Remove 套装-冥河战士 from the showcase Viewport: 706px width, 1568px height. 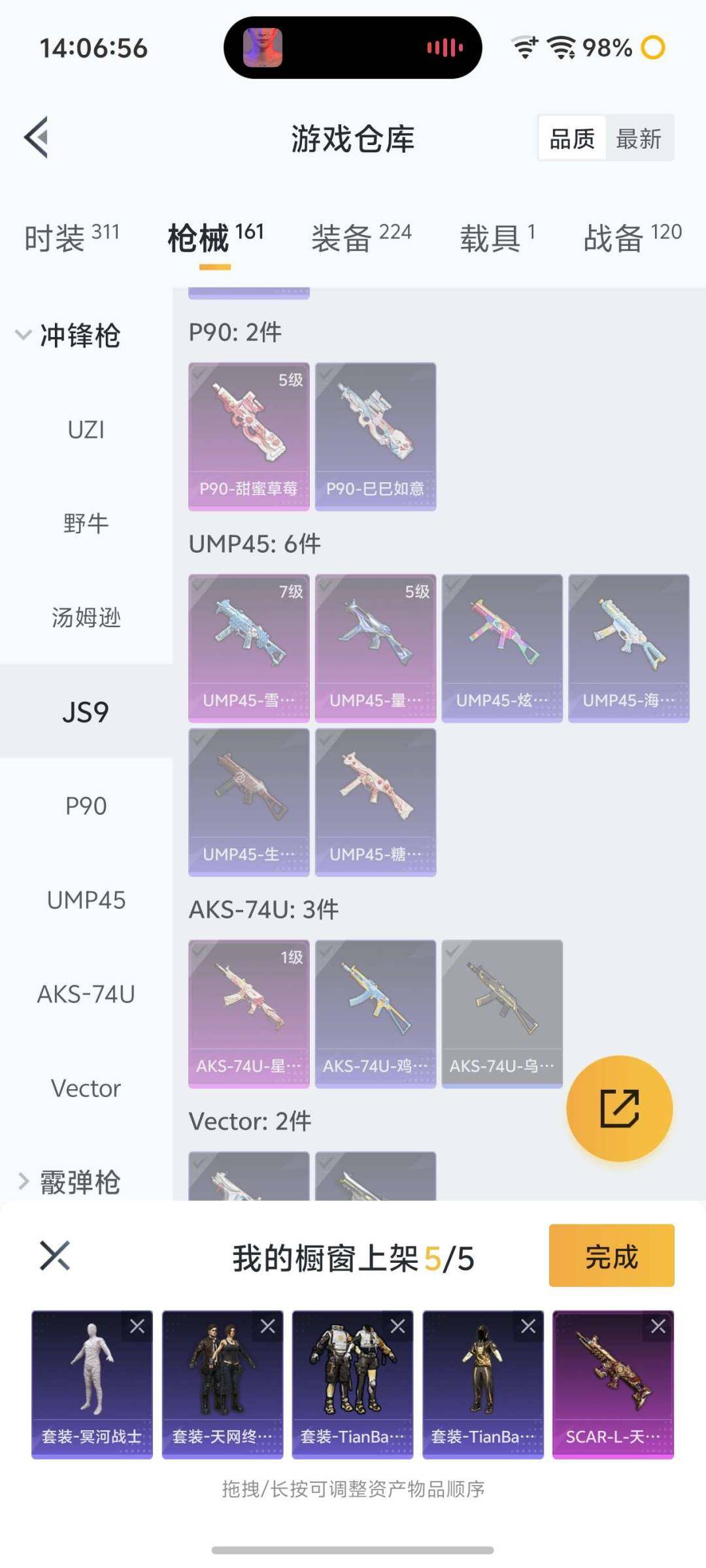click(137, 1326)
